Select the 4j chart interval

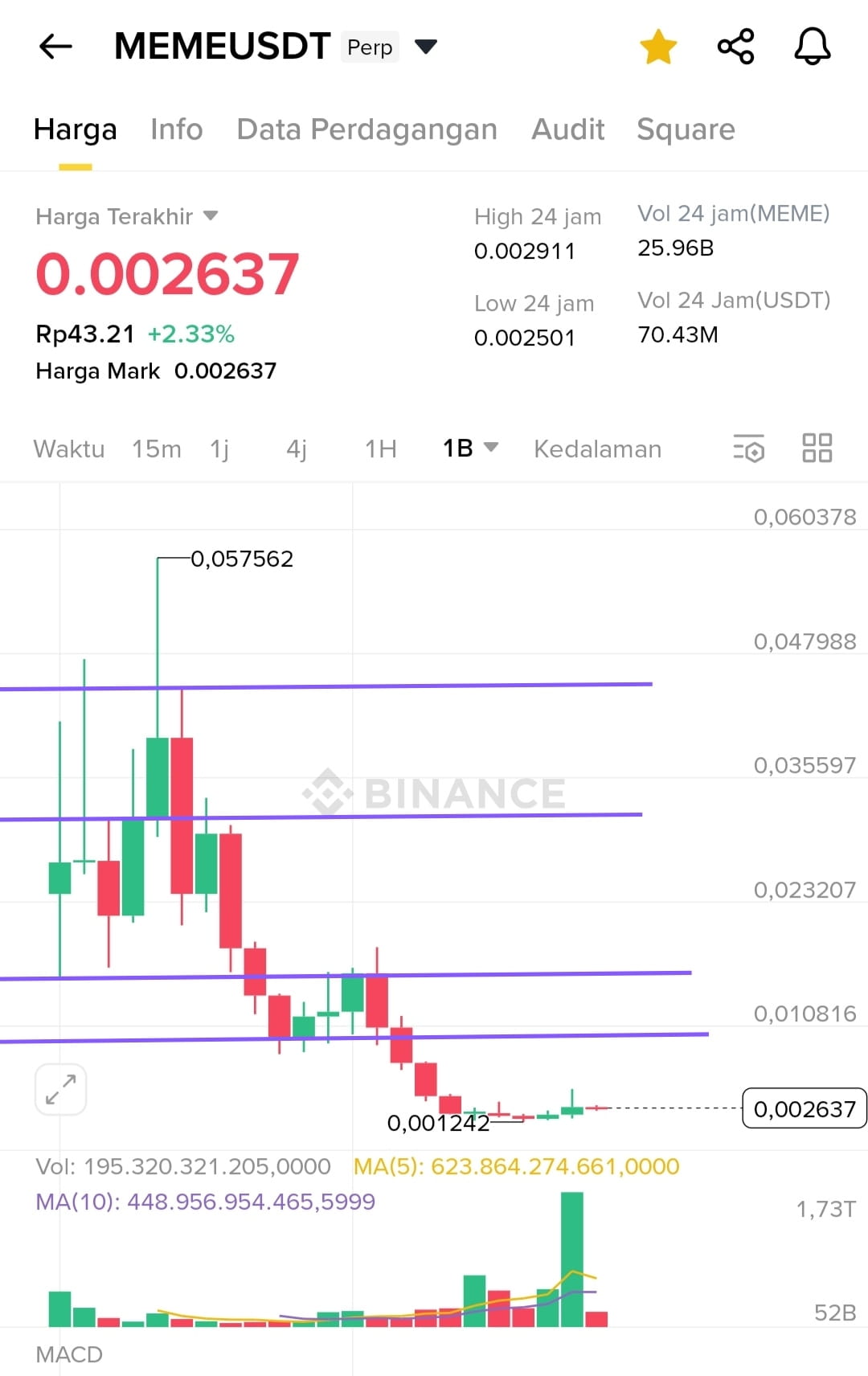point(297,448)
